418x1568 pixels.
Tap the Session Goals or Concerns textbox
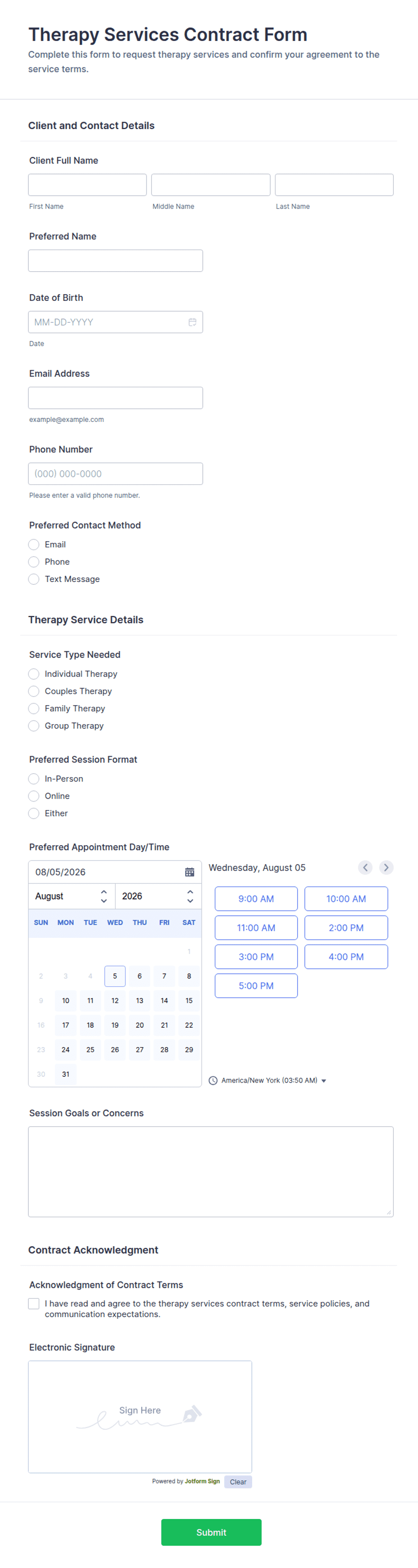(210, 1171)
